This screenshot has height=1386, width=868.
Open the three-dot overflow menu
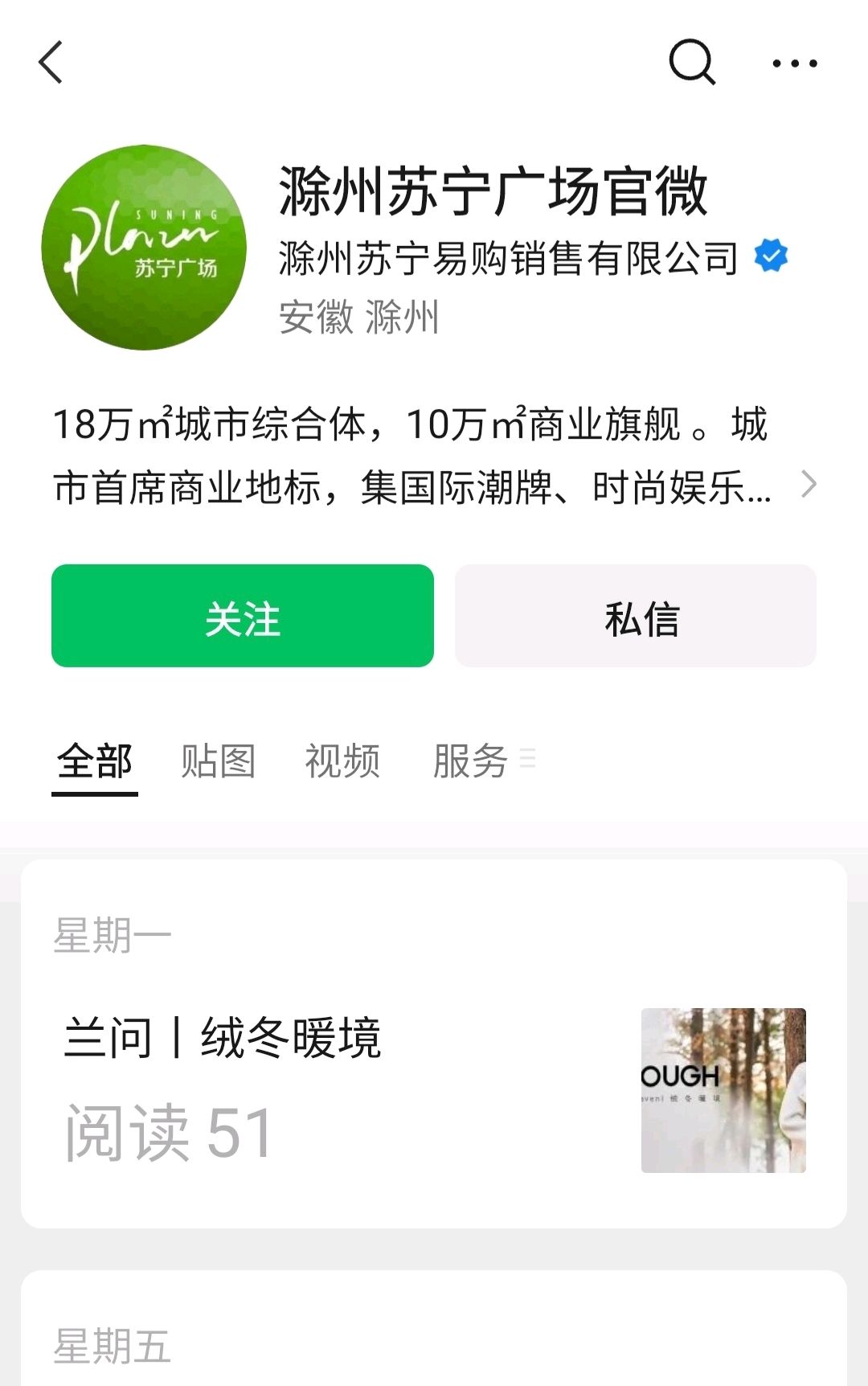pos(794,63)
